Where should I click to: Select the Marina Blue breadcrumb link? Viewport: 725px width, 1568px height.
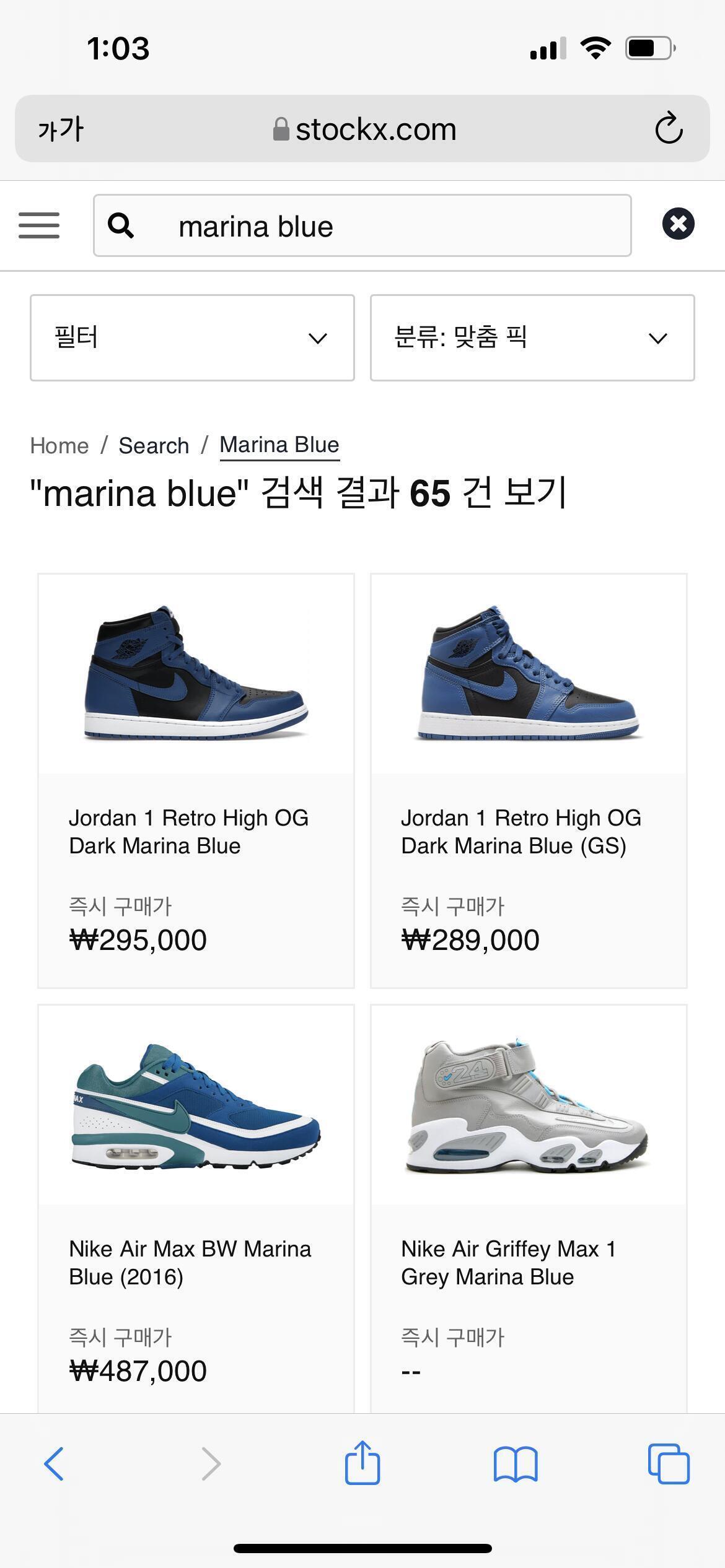279,445
